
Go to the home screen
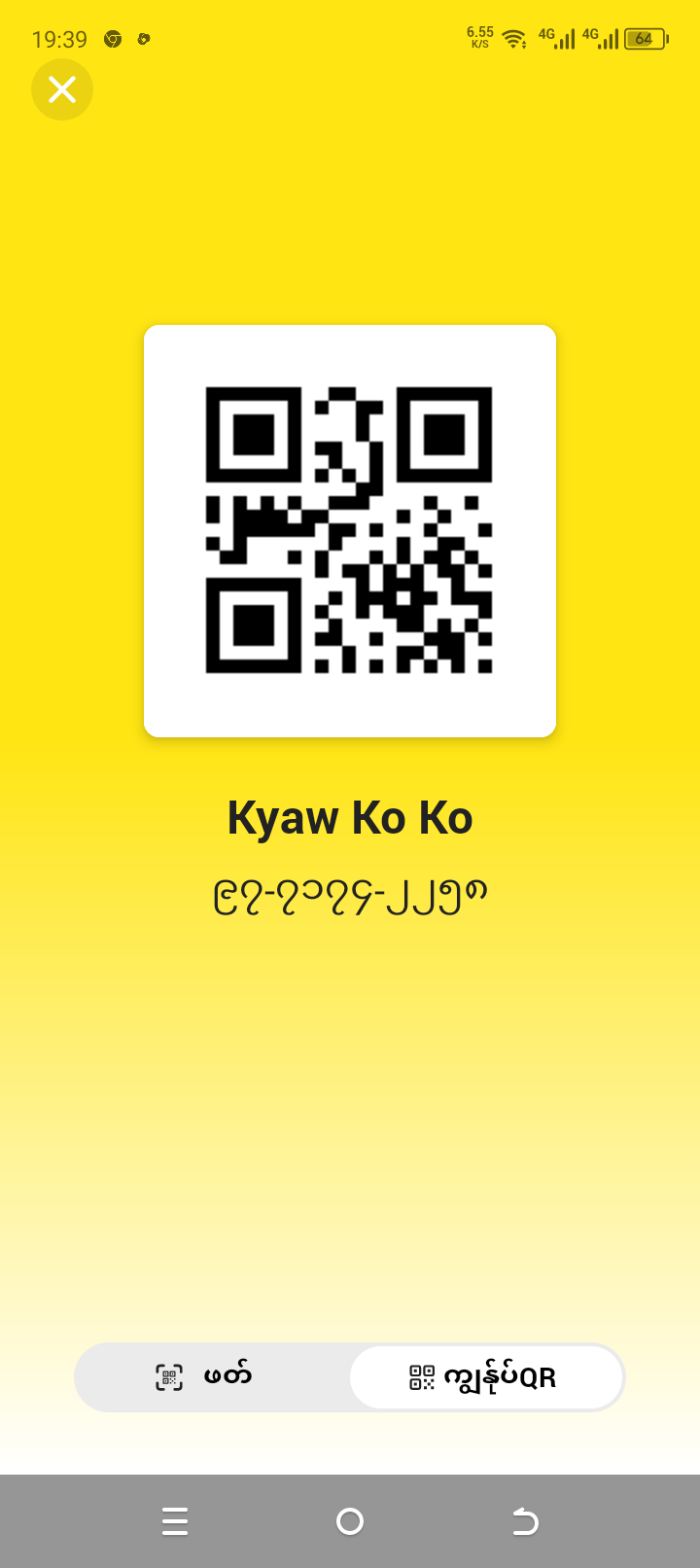(350, 1520)
